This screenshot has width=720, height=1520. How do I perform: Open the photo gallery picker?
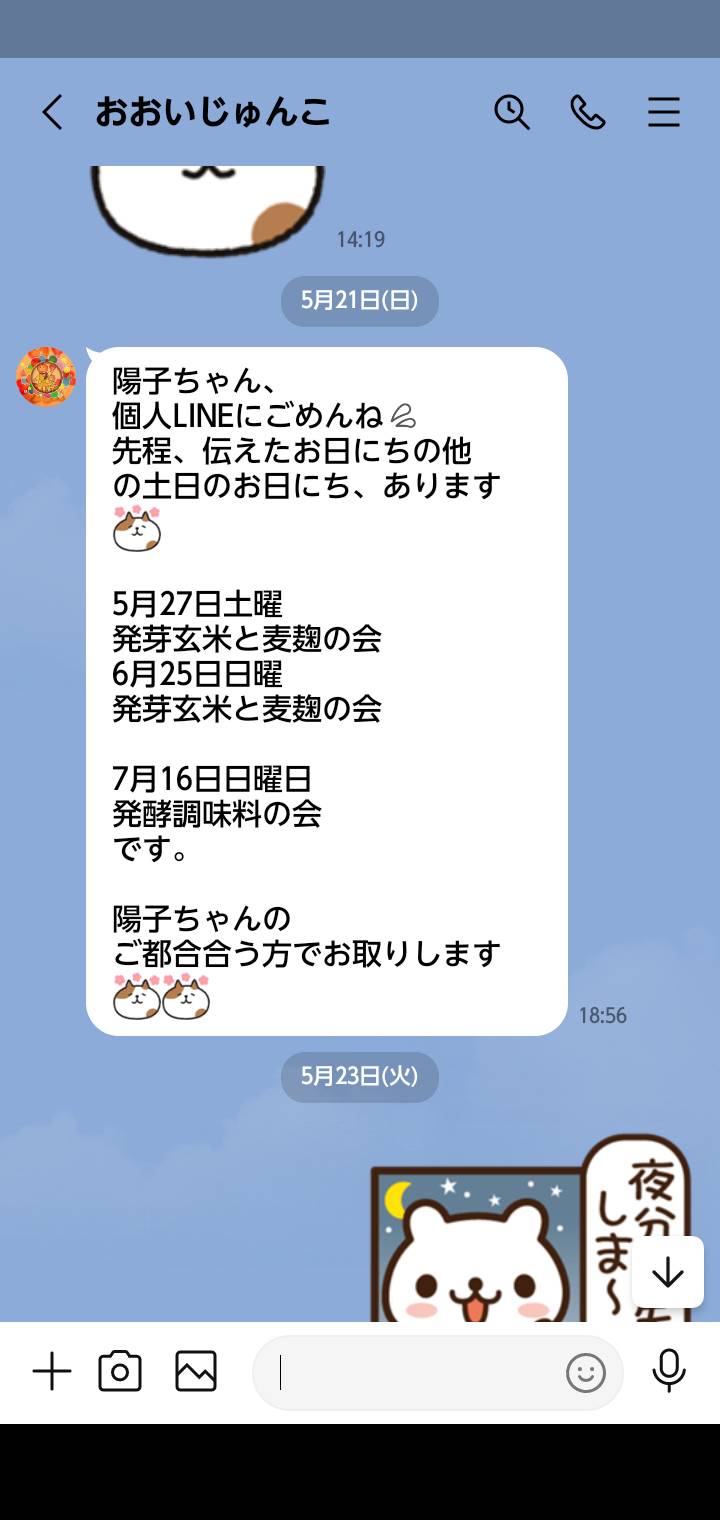click(x=196, y=1372)
